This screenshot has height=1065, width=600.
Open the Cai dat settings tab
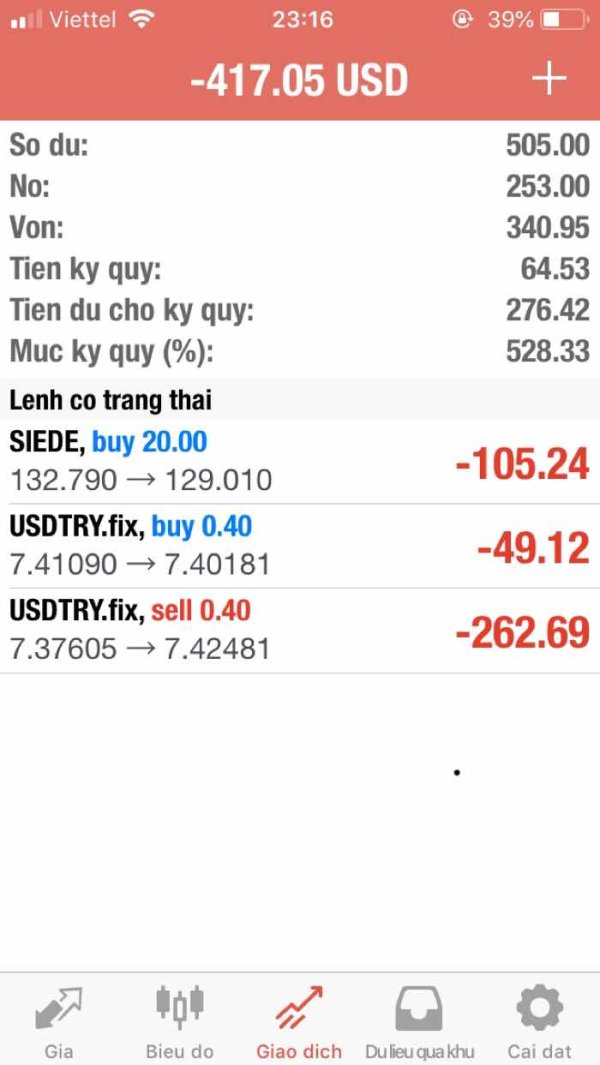(x=539, y=1020)
